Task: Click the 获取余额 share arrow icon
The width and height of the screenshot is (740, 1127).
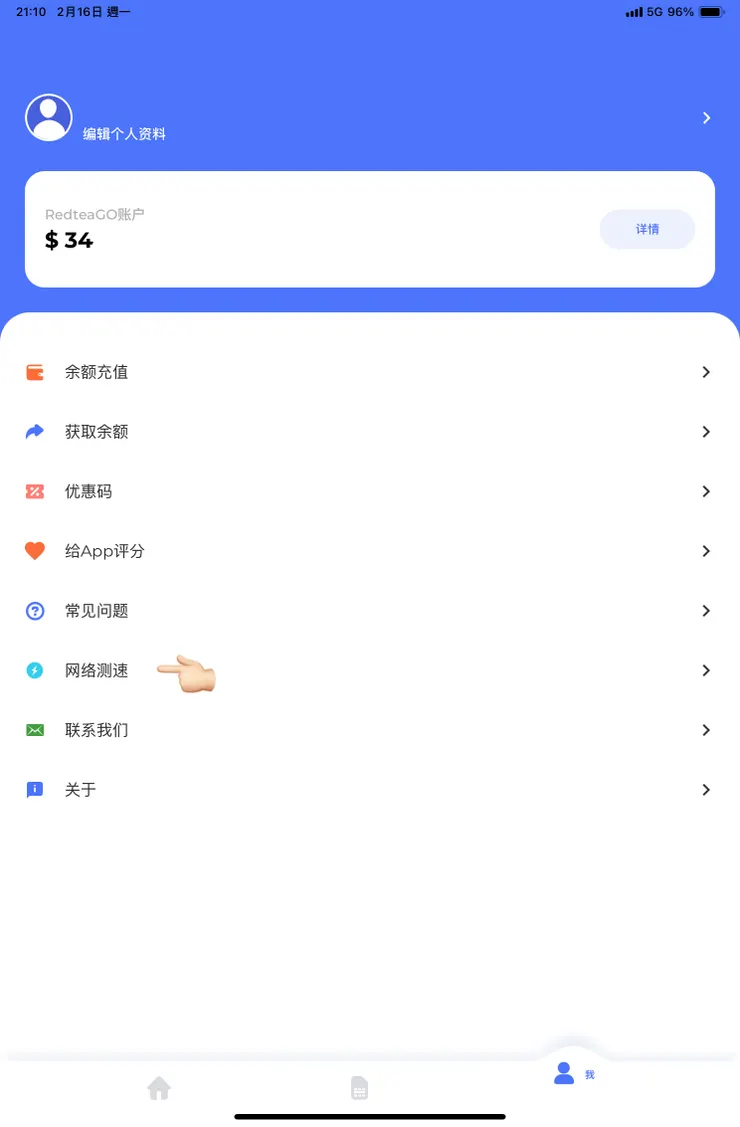Action: (x=34, y=431)
